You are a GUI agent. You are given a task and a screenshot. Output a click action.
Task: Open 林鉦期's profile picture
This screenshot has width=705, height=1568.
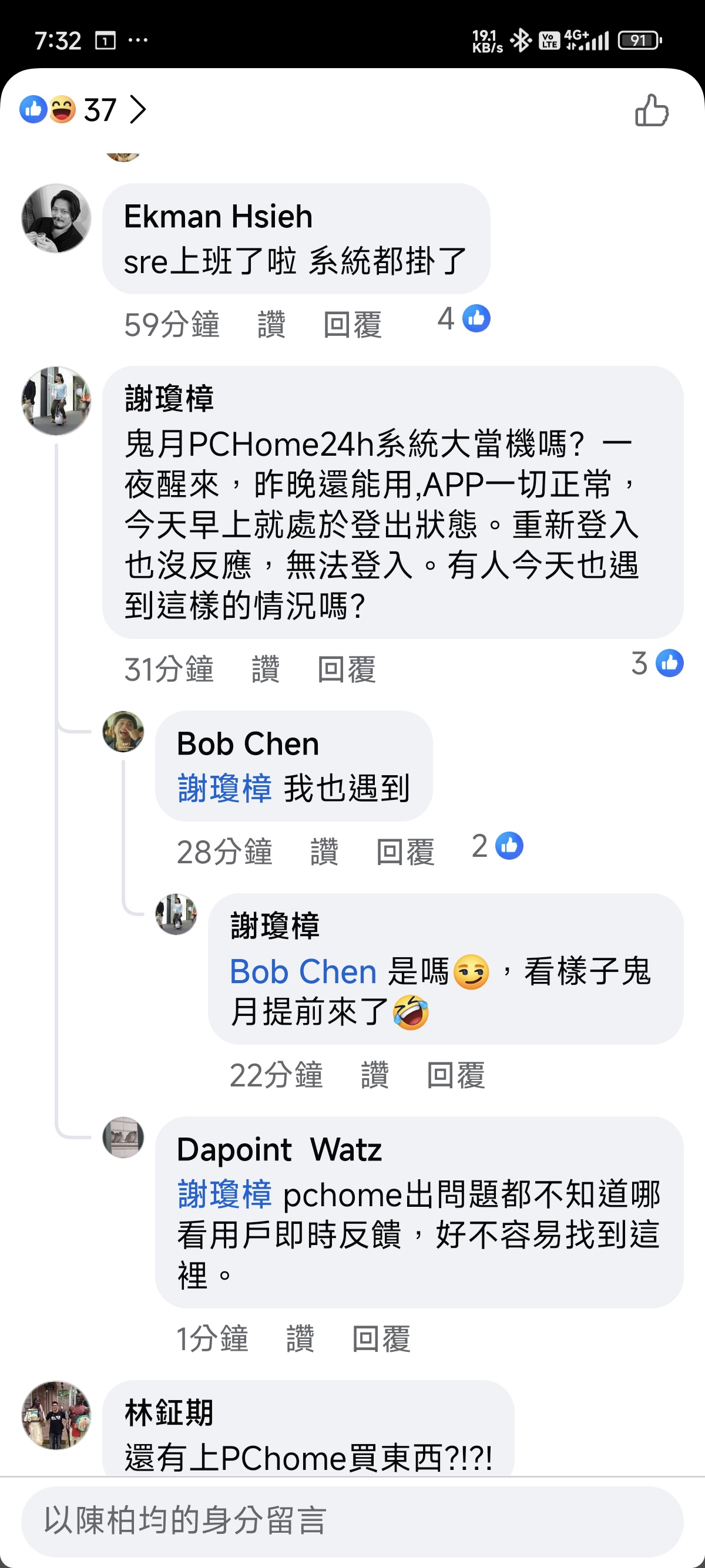click(x=56, y=1415)
